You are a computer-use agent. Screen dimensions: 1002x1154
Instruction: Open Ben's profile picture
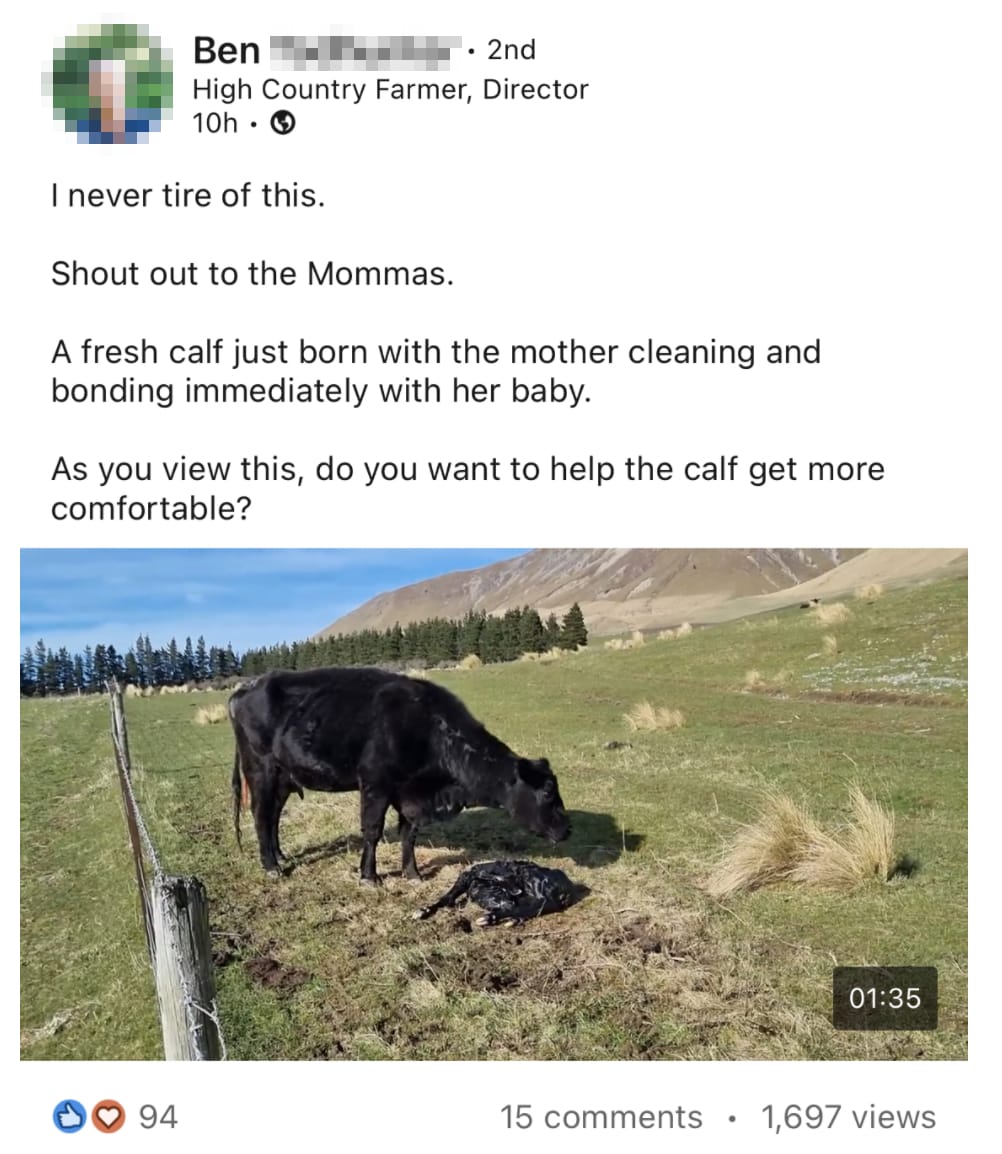pos(112,85)
